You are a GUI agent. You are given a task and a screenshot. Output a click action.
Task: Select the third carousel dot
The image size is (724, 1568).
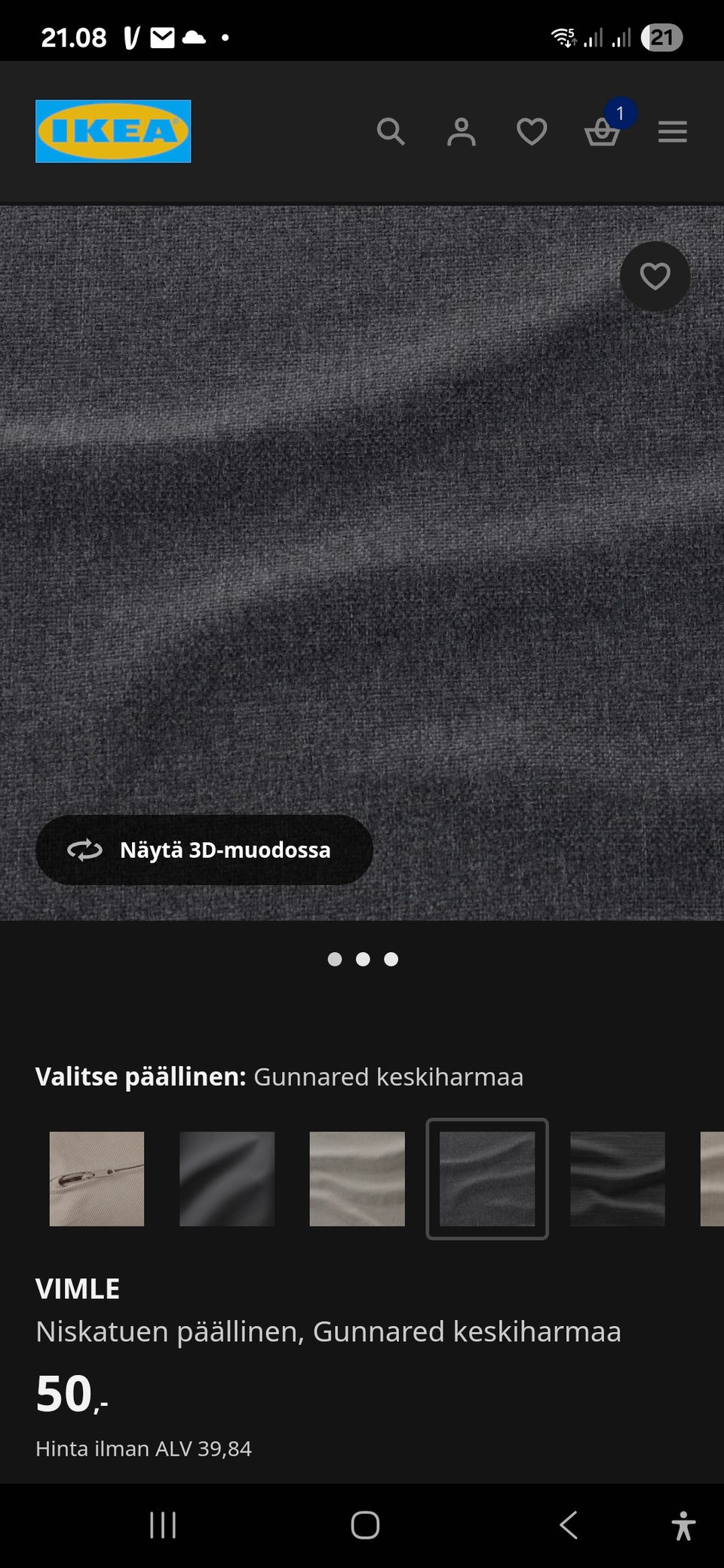(391, 959)
